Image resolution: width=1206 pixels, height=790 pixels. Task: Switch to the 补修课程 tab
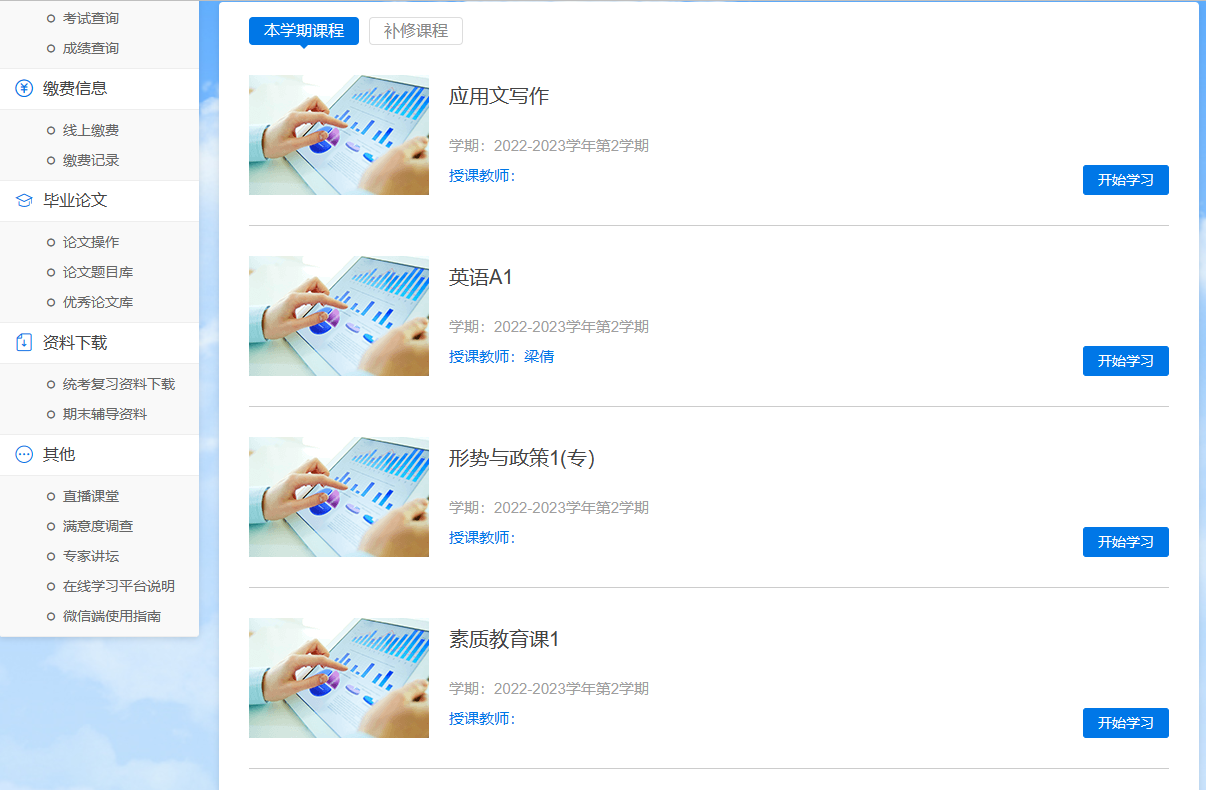tap(415, 31)
